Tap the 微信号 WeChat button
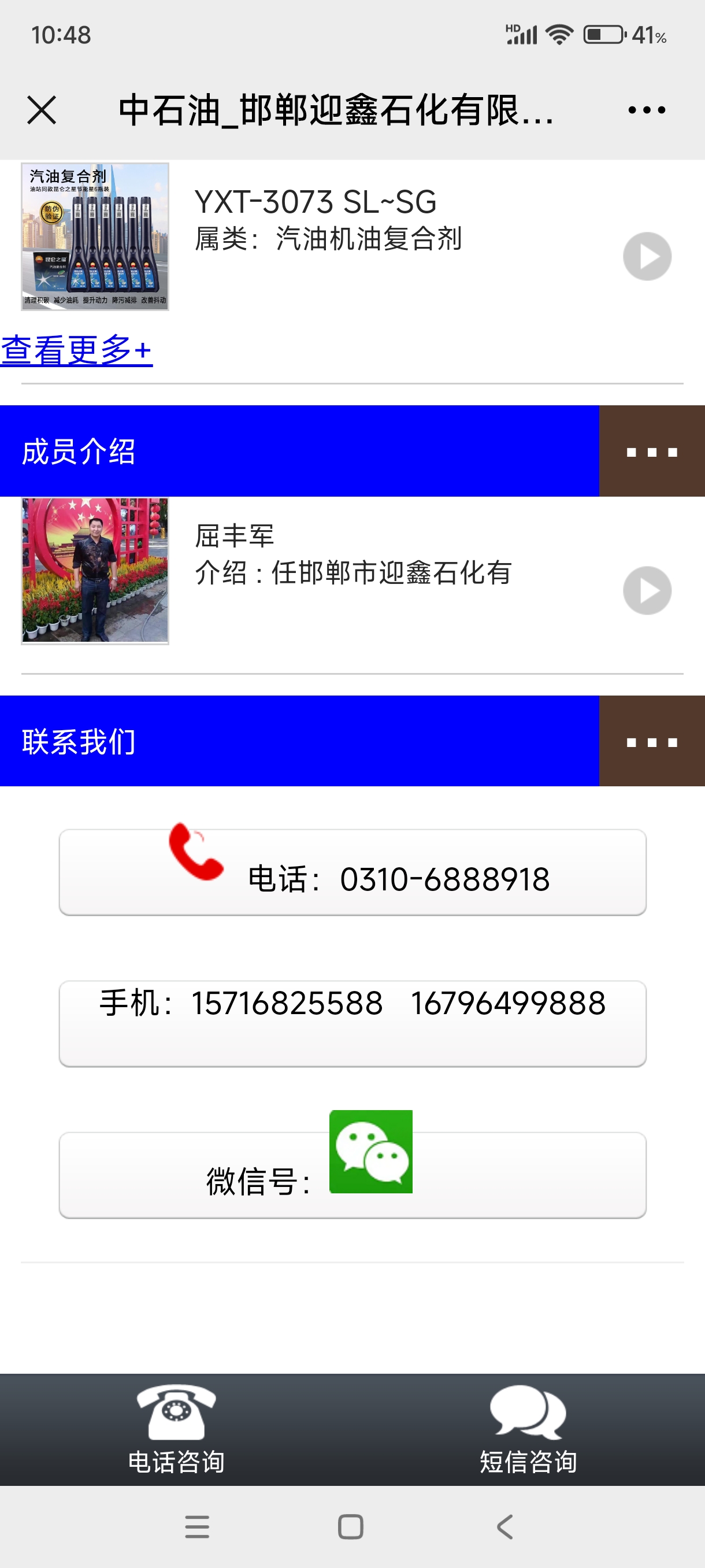The image size is (705, 1568). point(352,1175)
